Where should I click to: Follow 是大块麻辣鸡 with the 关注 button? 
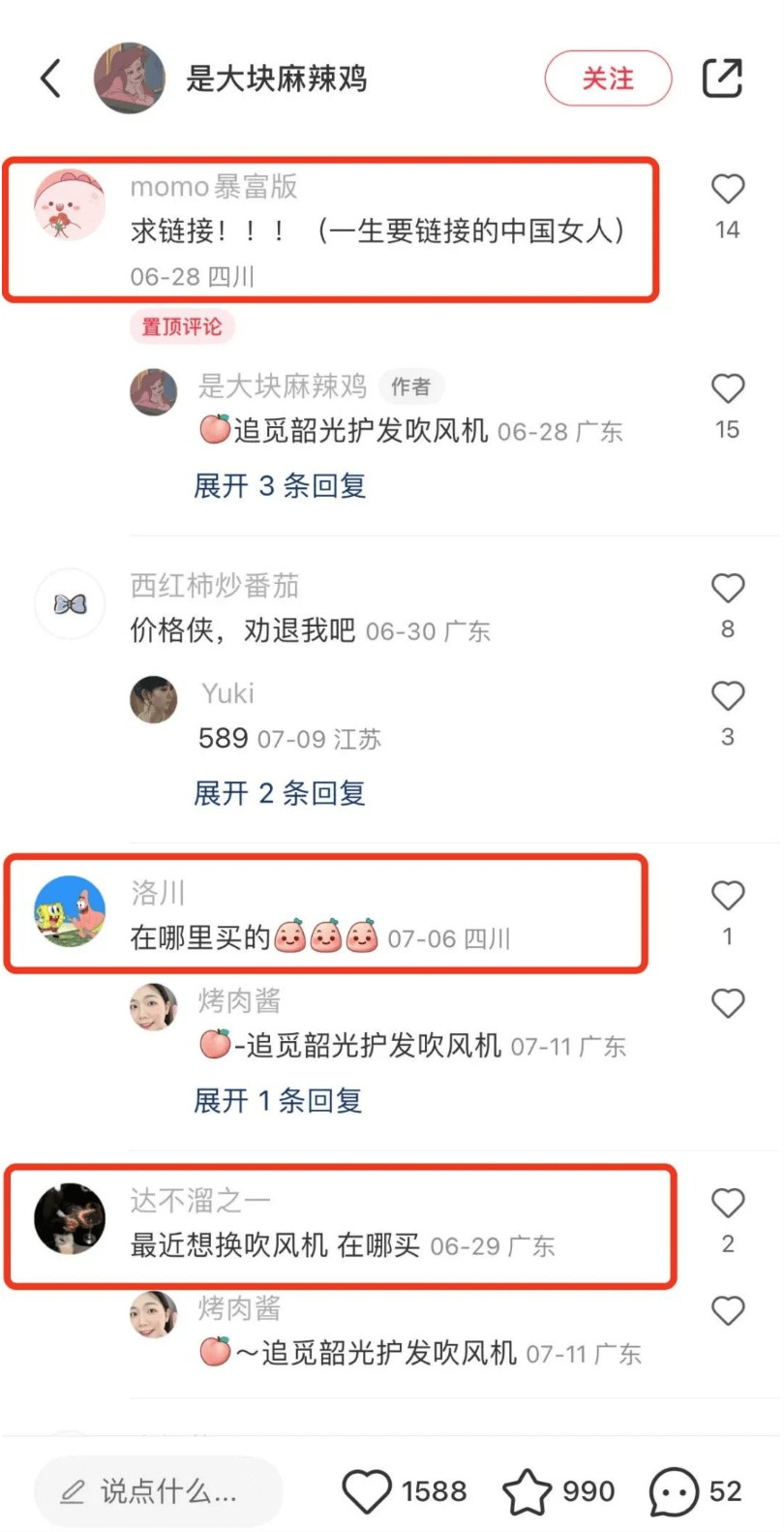(608, 78)
